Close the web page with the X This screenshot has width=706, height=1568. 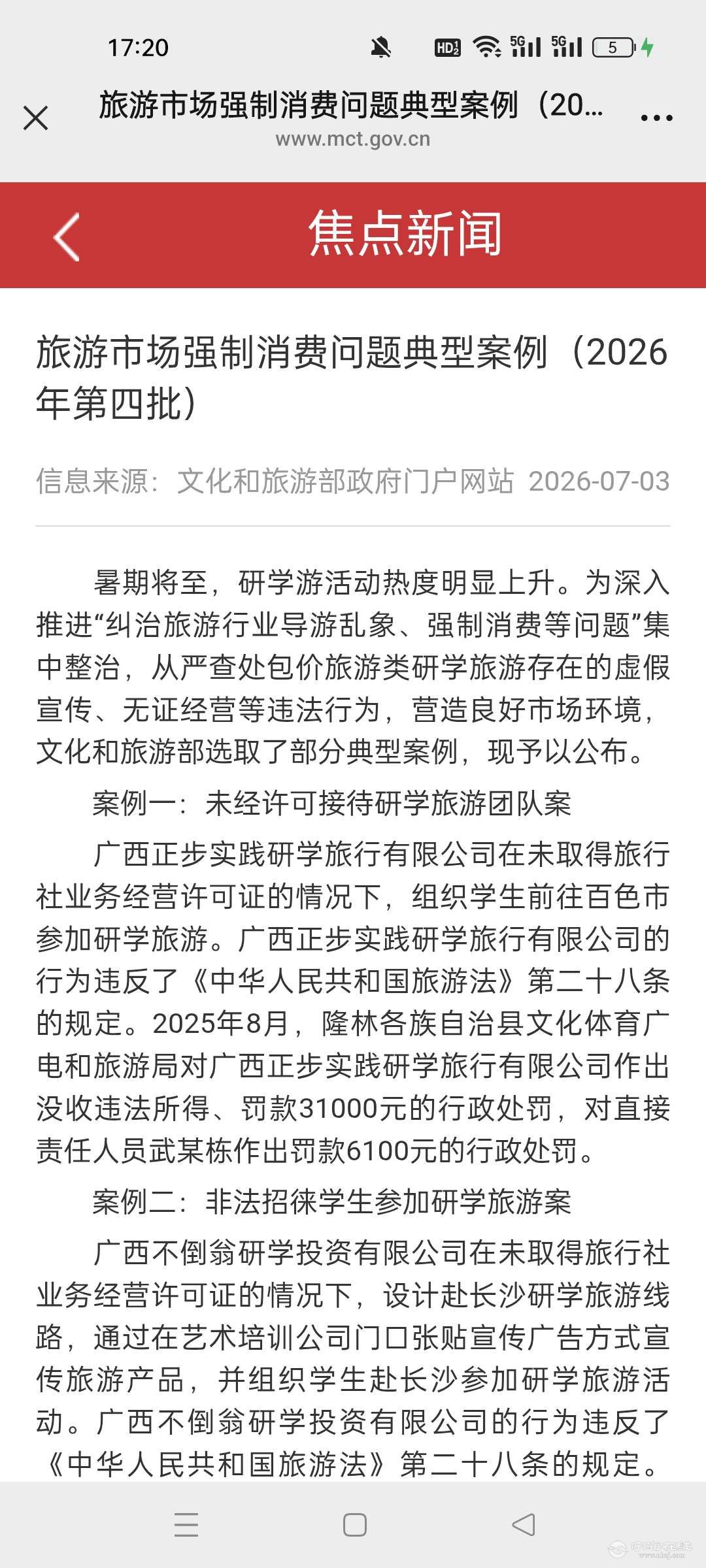tap(35, 118)
